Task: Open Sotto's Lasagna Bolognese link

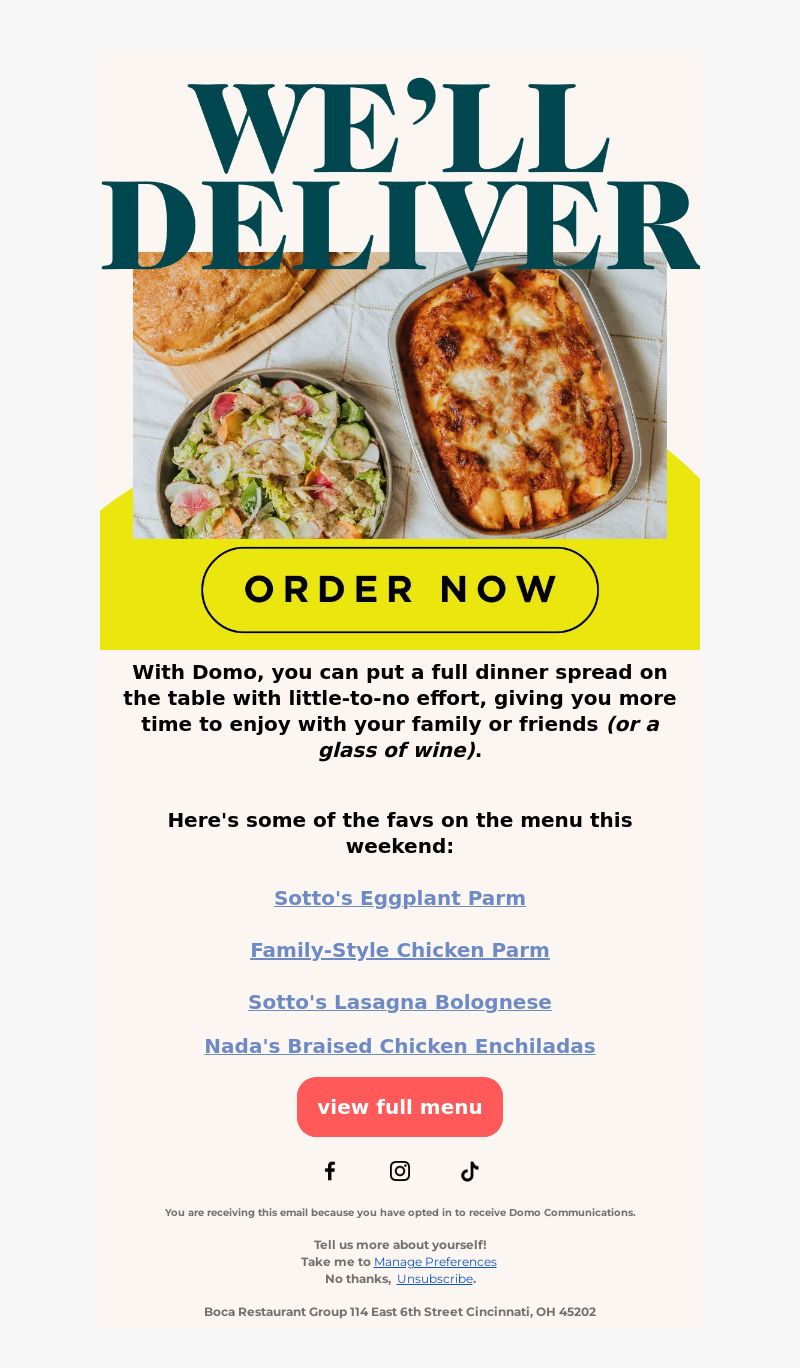Action: [400, 1002]
